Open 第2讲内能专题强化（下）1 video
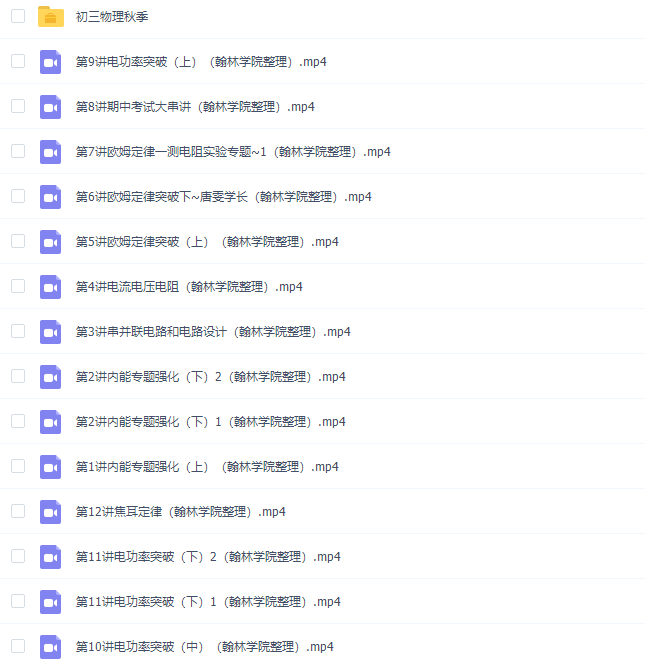The height and width of the screenshot is (663, 645). [210, 422]
